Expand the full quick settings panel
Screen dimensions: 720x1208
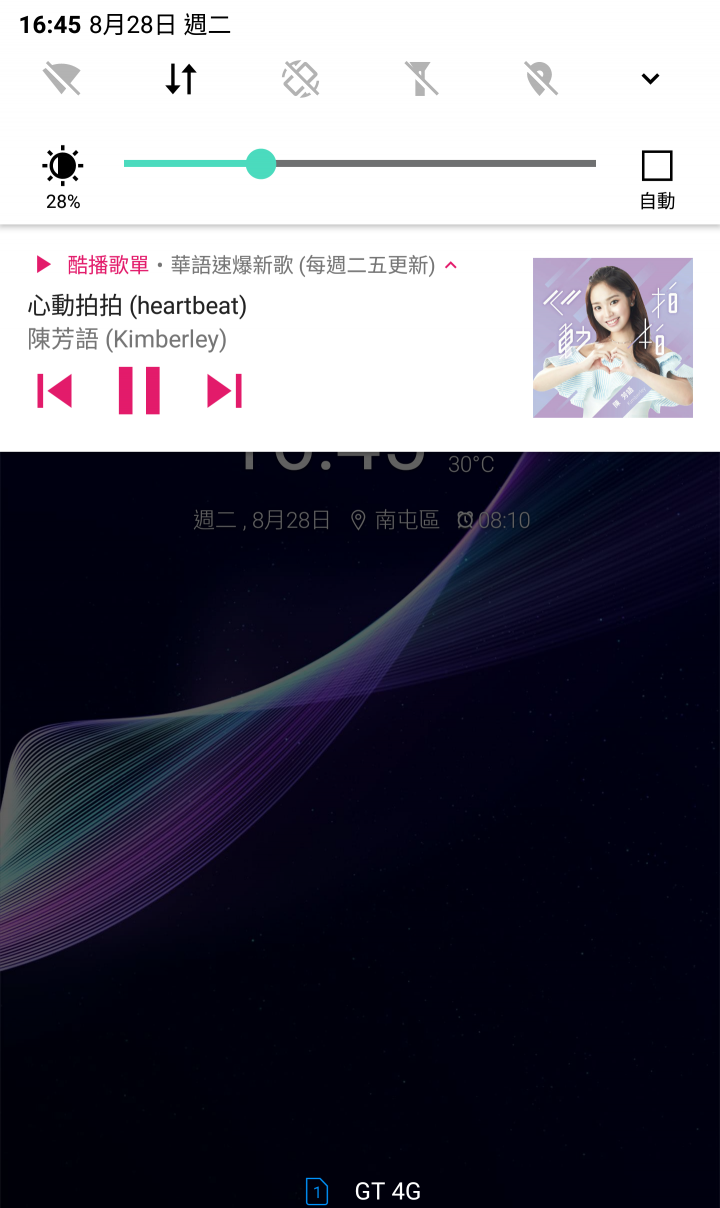(x=649, y=78)
